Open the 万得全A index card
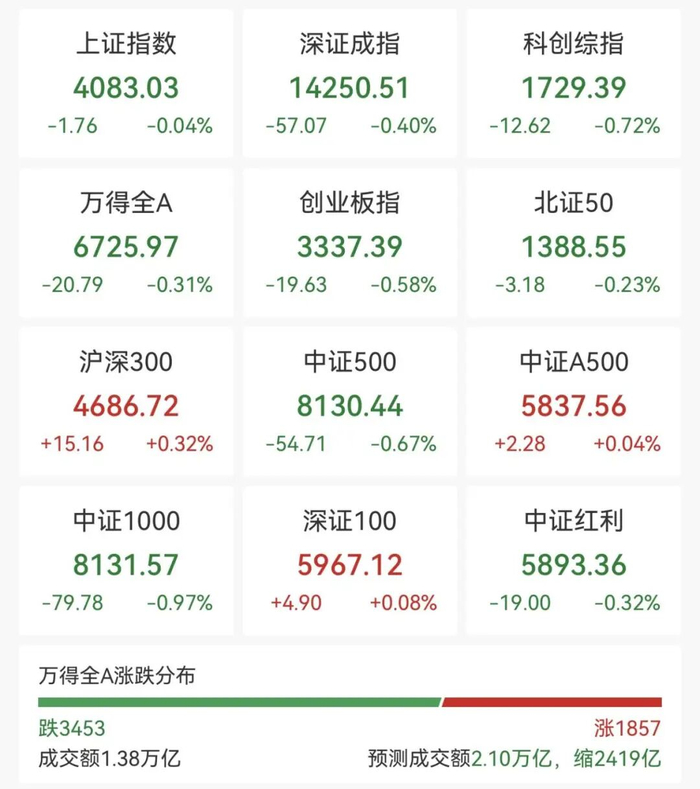 pyautogui.click(x=126, y=243)
